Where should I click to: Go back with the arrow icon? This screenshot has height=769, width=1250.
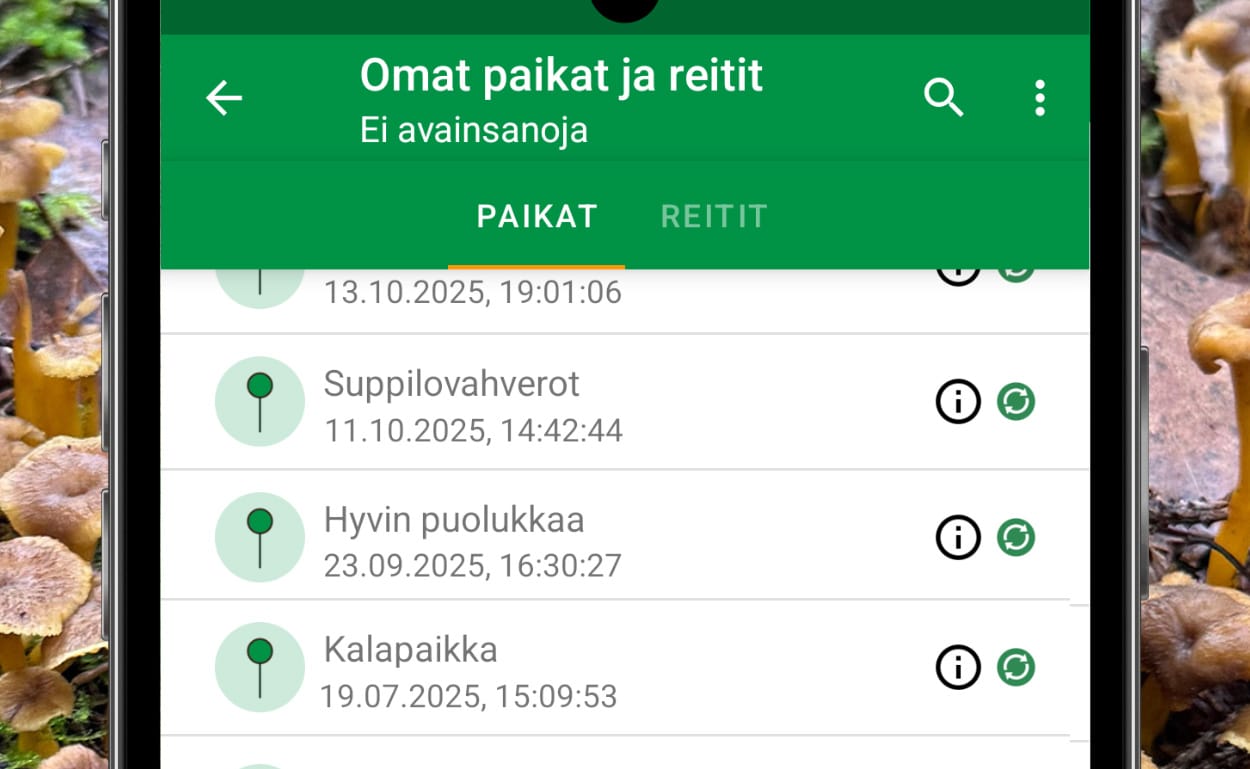(x=224, y=98)
